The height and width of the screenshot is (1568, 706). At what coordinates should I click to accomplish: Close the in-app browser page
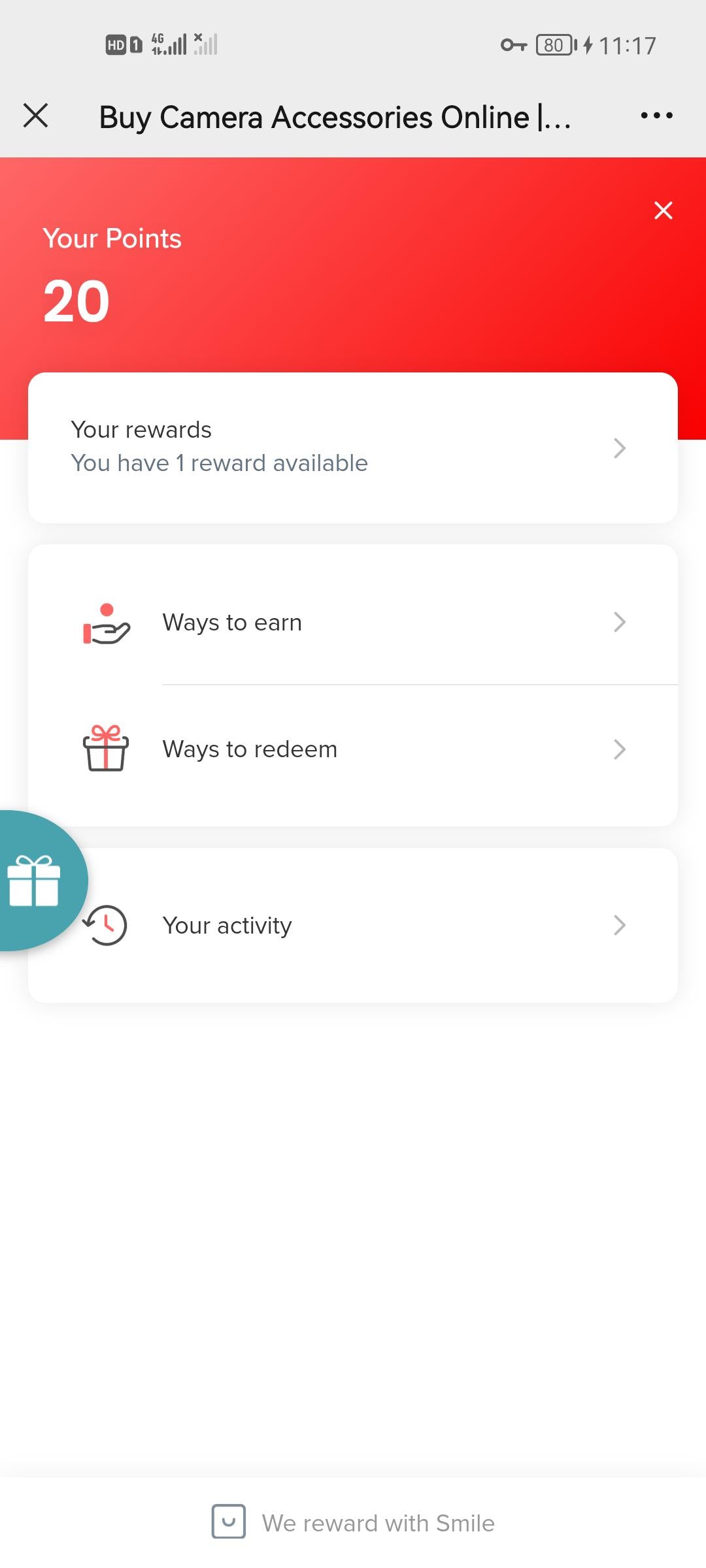point(36,116)
